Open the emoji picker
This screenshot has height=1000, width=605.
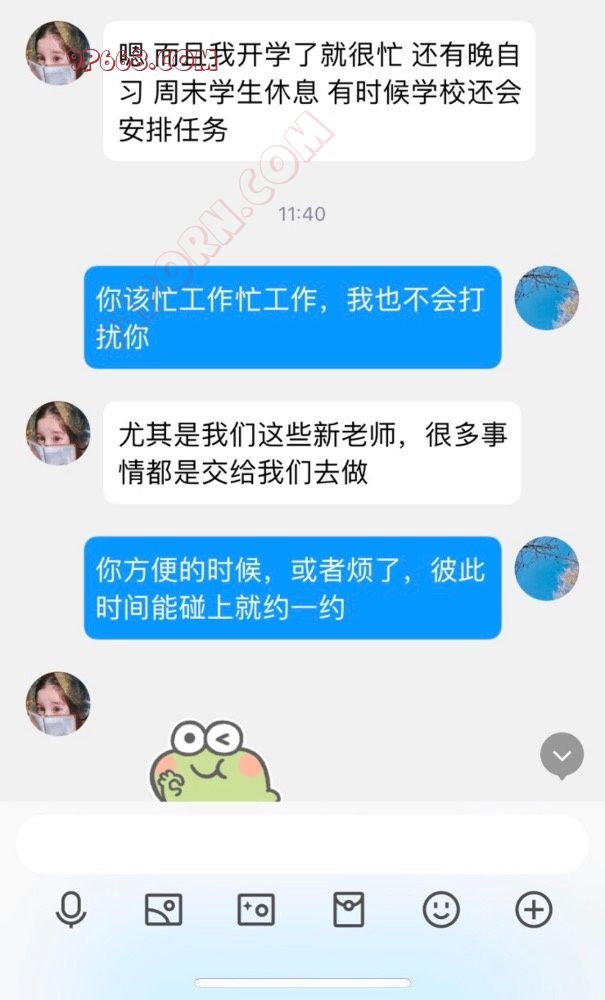click(441, 909)
